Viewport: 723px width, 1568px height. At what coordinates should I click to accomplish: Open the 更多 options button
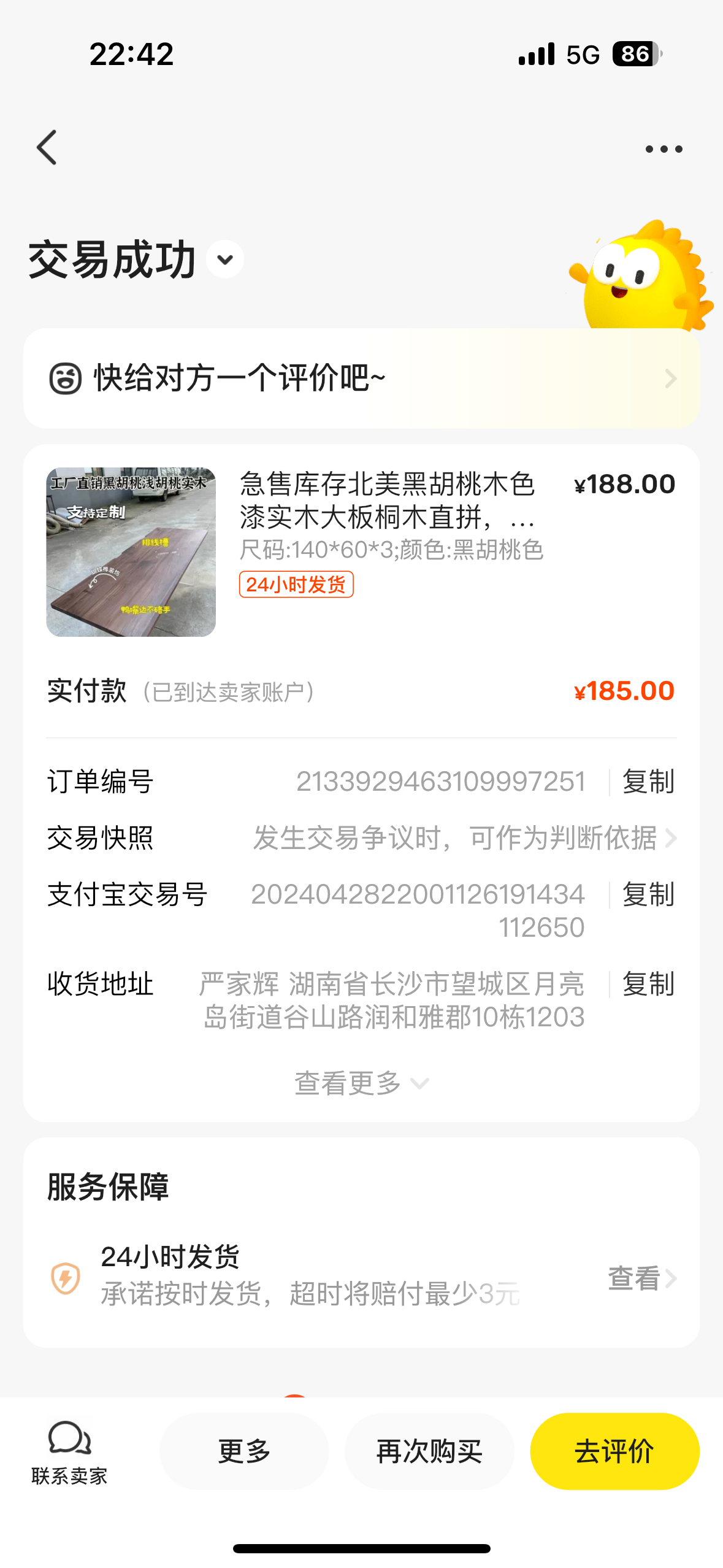tap(244, 1451)
